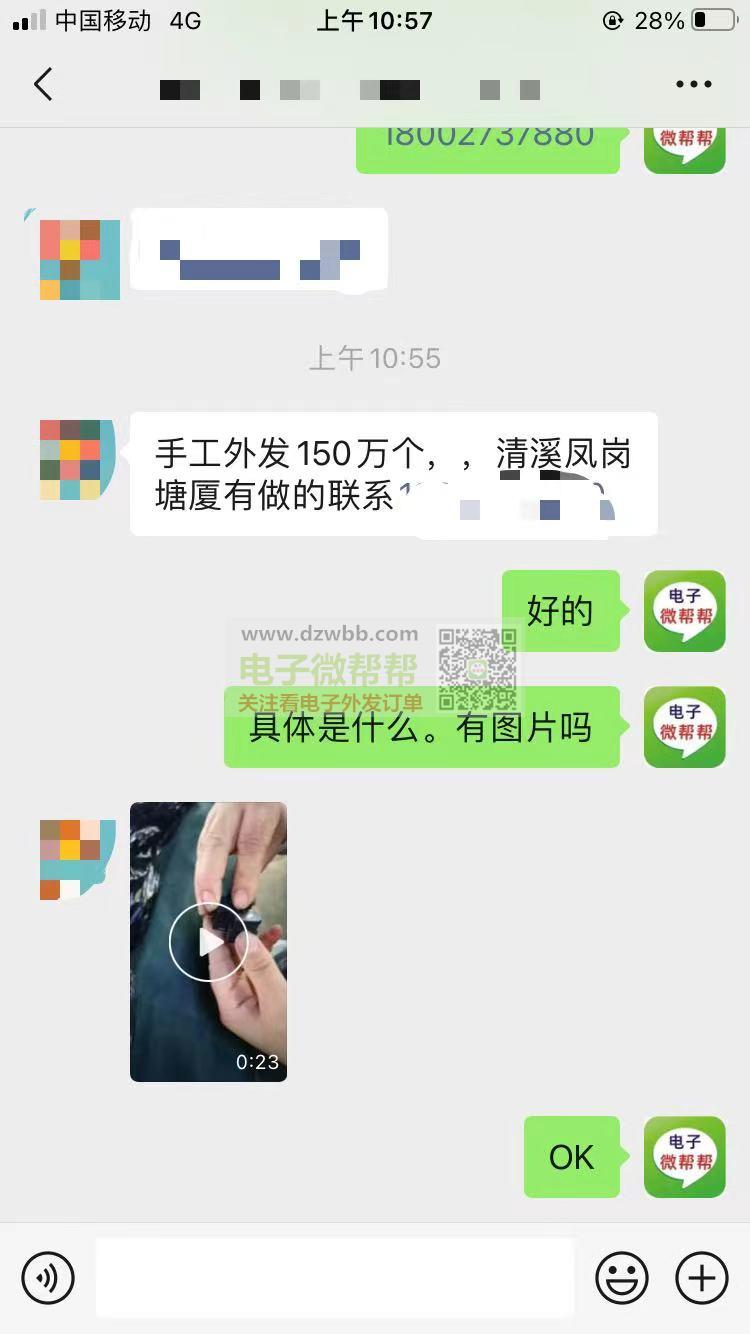The height and width of the screenshot is (1334, 750).
Task: Open the emoji picker
Action: click(621, 1277)
